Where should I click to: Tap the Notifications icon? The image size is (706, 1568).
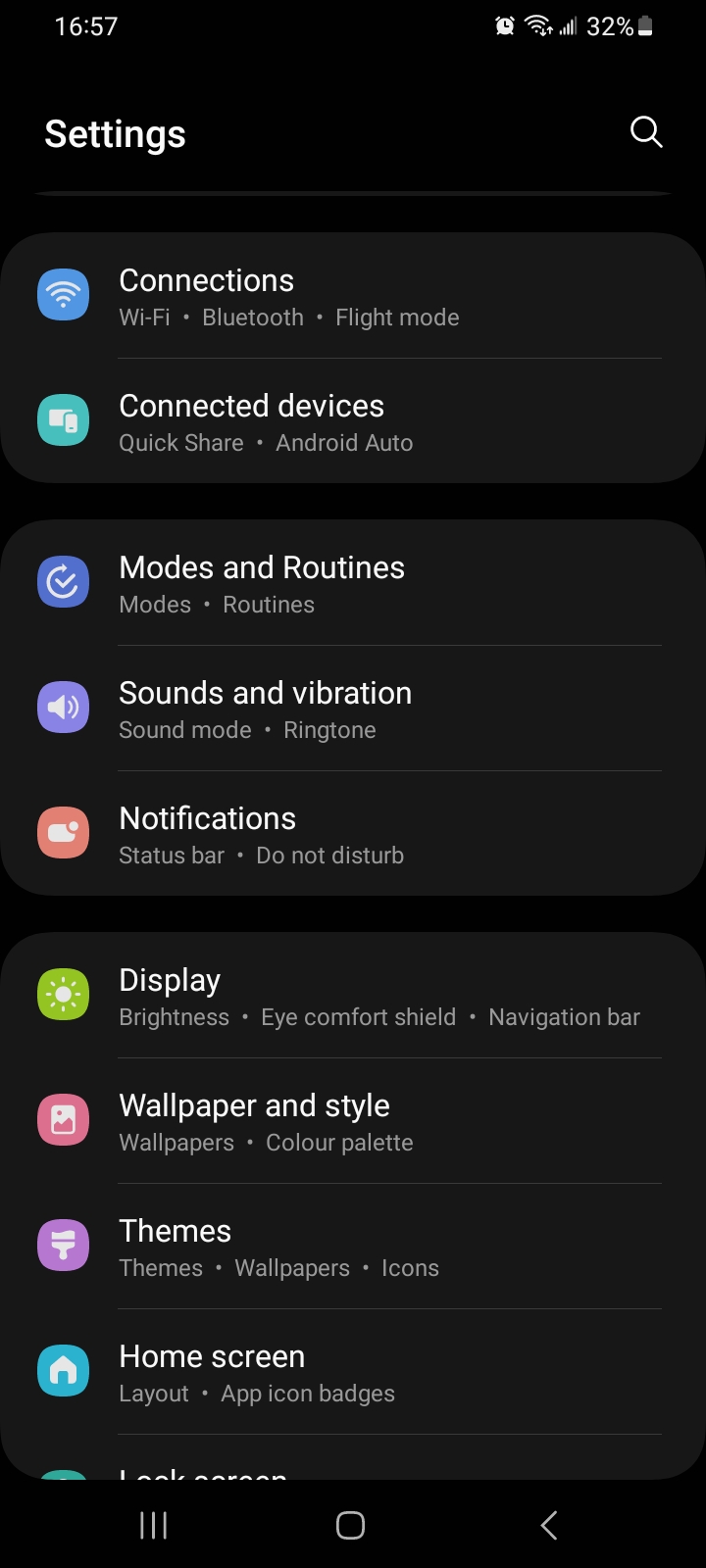pyautogui.click(x=63, y=832)
